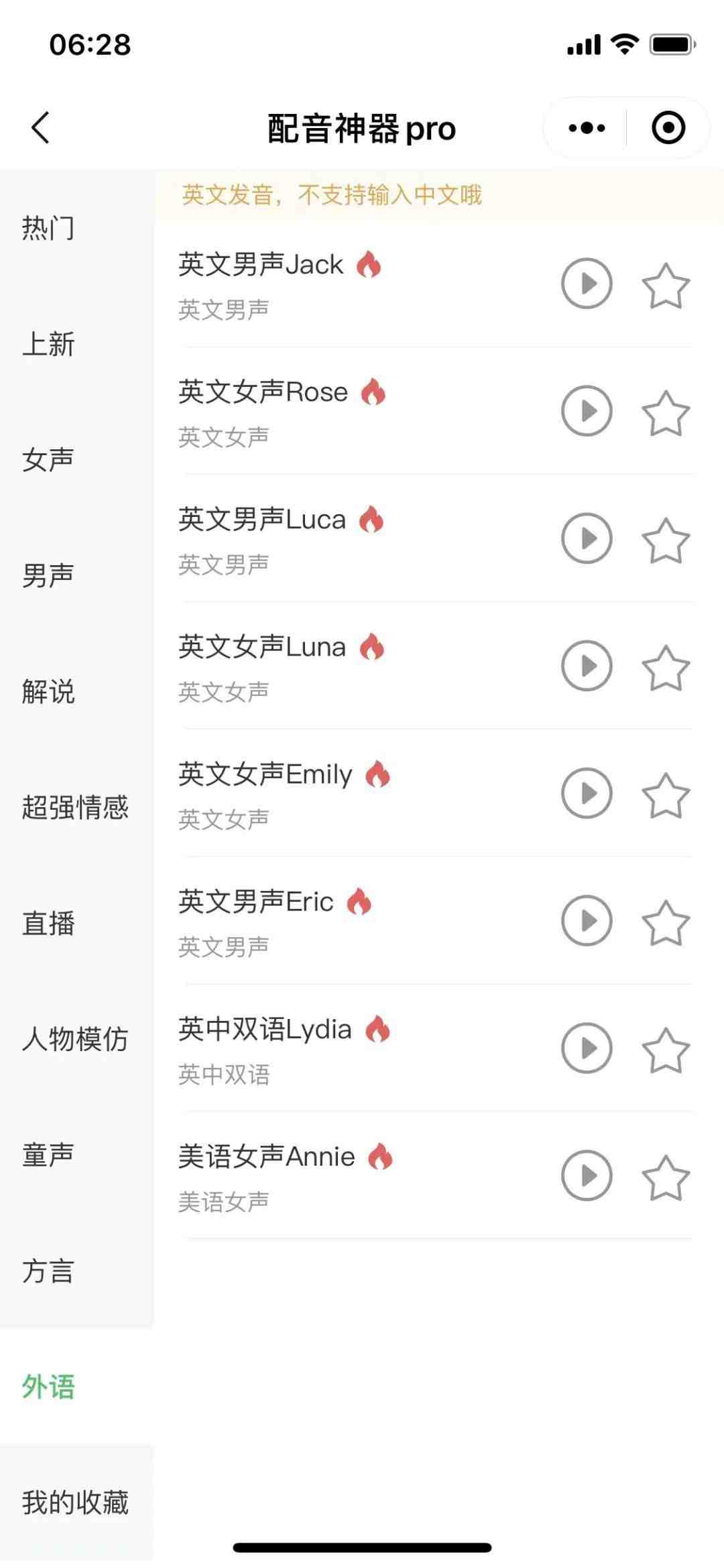Preview the 英文男声Eric voice
This screenshot has width=724, height=1568.
click(x=587, y=920)
